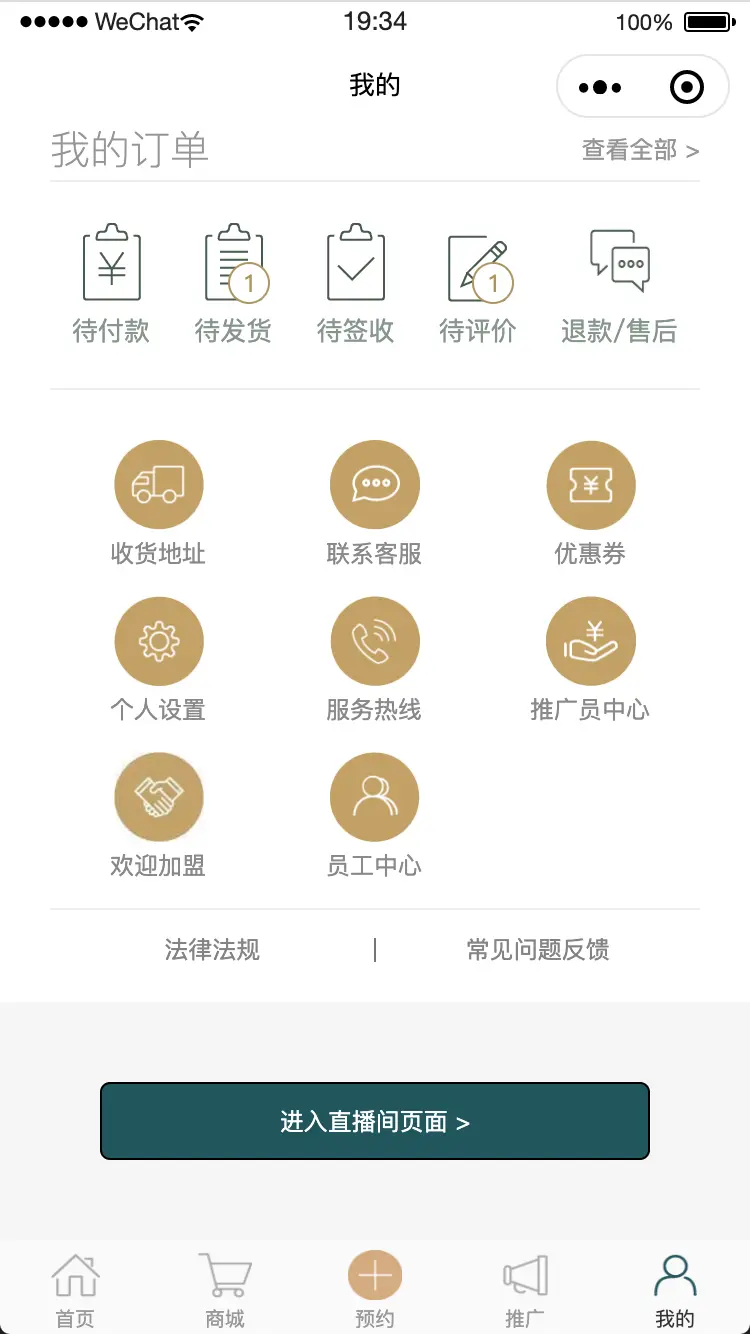Open the 待付款 pending payment orders icon
The height and width of the screenshot is (1334, 750).
112,280
